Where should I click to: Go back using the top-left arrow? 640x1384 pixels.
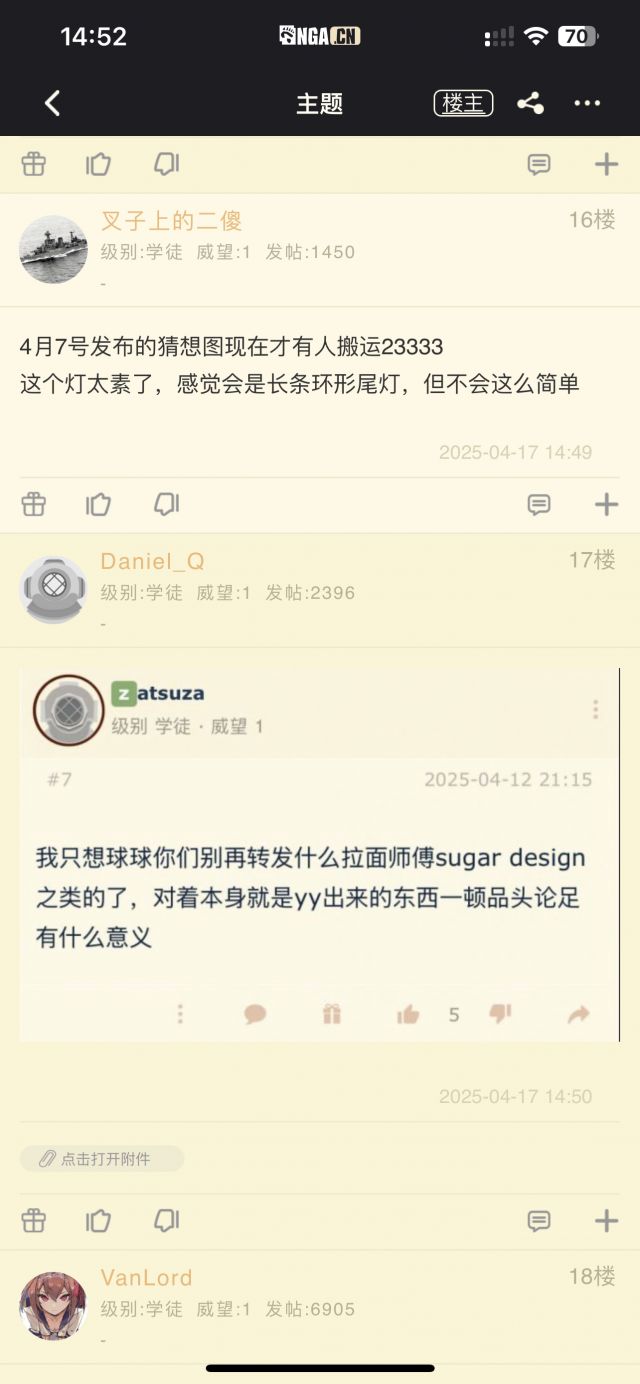52,103
